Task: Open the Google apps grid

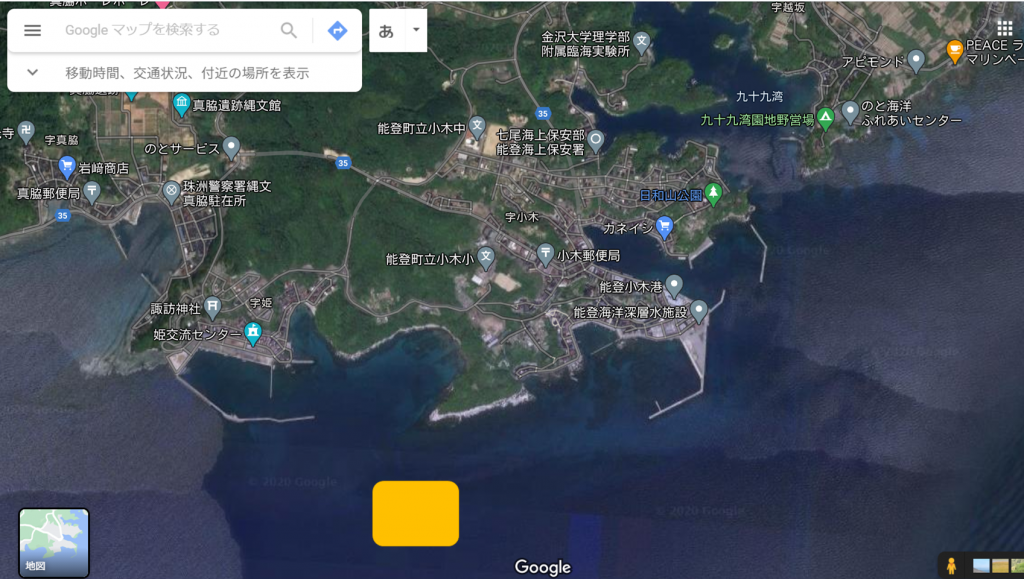Action: (x=1004, y=27)
